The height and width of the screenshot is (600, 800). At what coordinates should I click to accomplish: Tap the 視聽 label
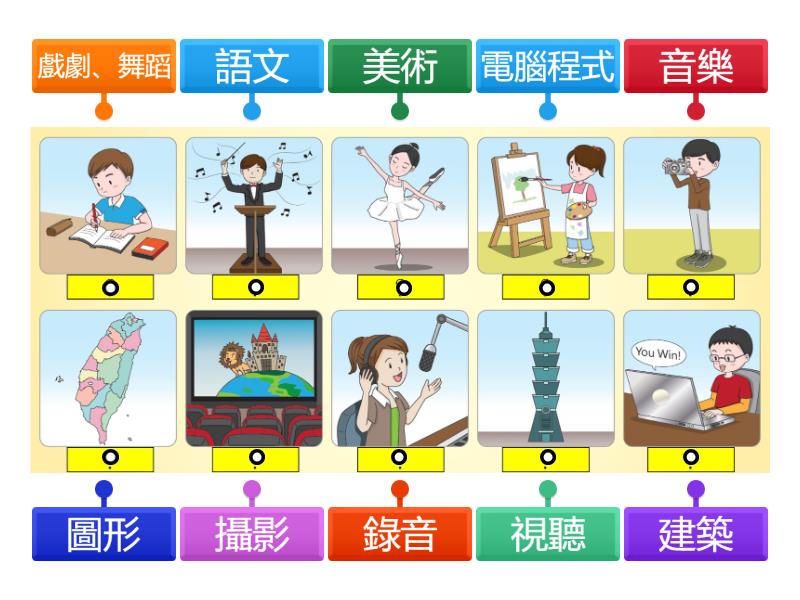[548, 534]
